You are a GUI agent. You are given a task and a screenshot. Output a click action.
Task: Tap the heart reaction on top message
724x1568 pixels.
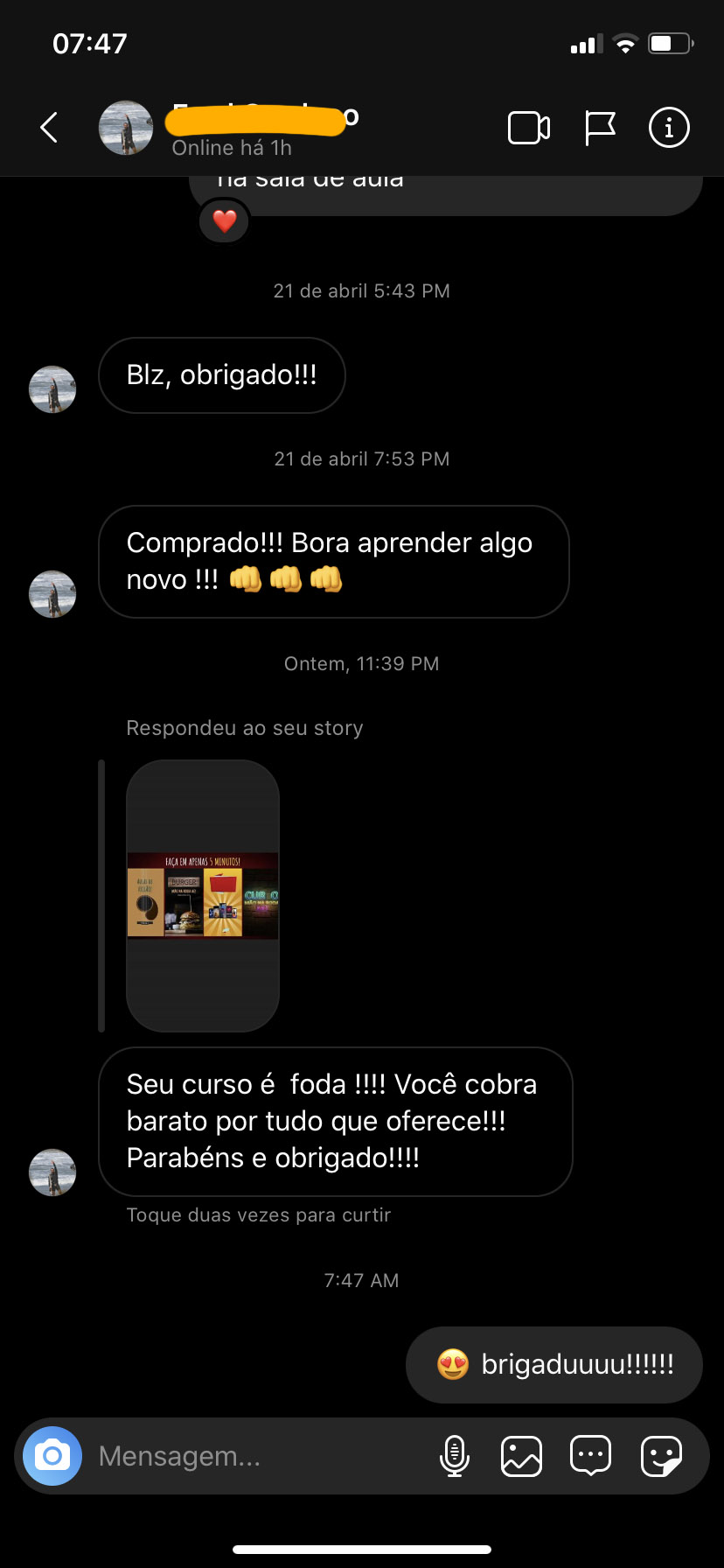tap(225, 221)
